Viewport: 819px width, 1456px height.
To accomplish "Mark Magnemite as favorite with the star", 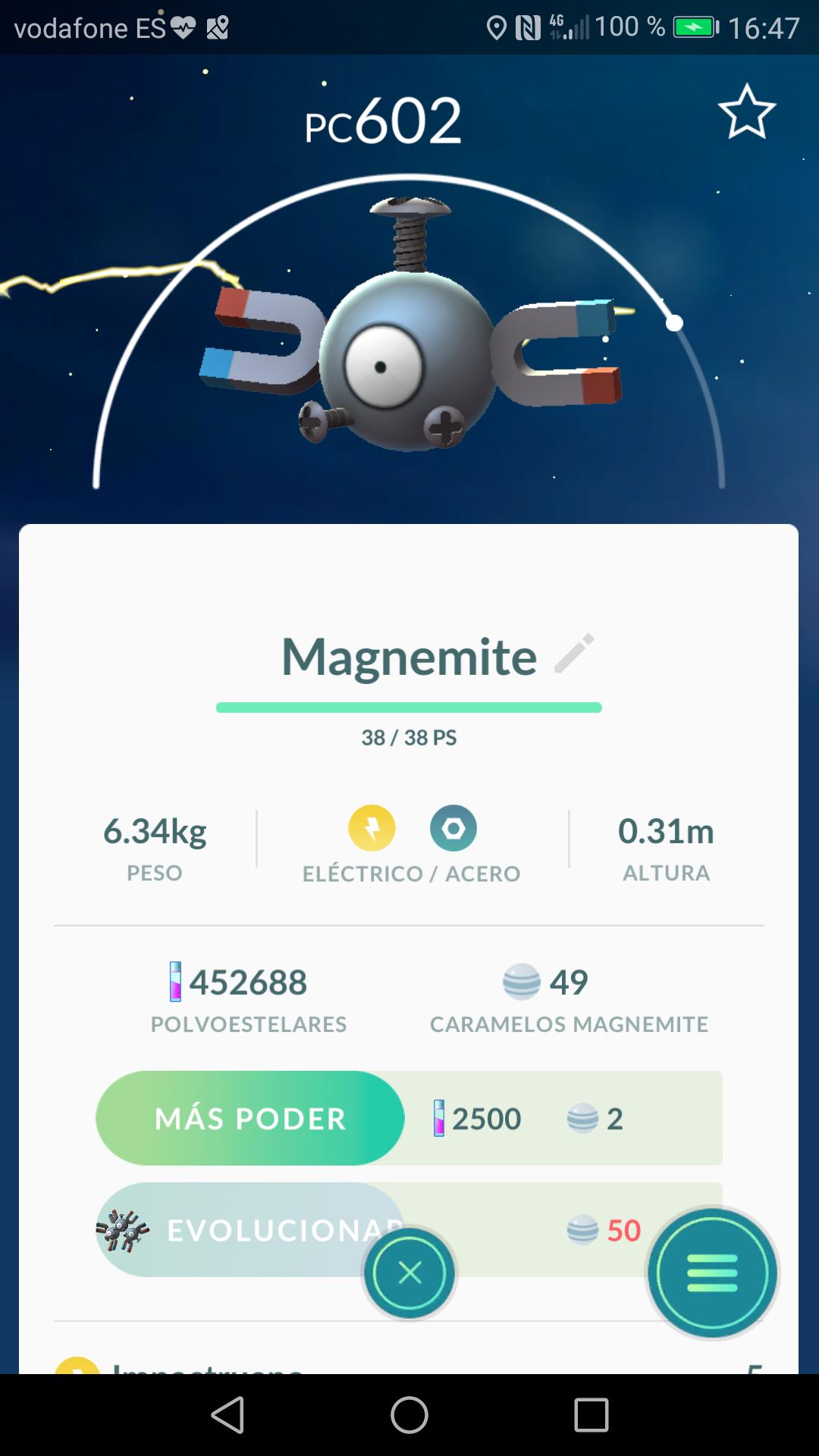I will (747, 112).
